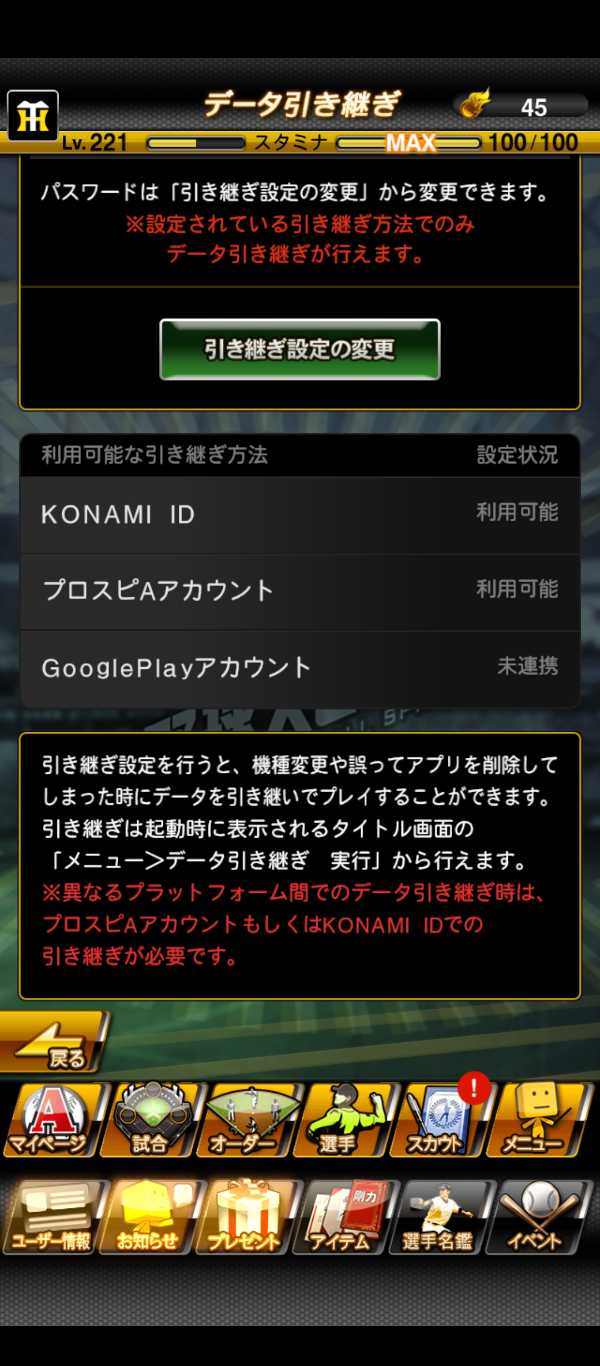The height and width of the screenshot is (1366, 600).
Task: Open the イベント page
Action: [544, 1217]
